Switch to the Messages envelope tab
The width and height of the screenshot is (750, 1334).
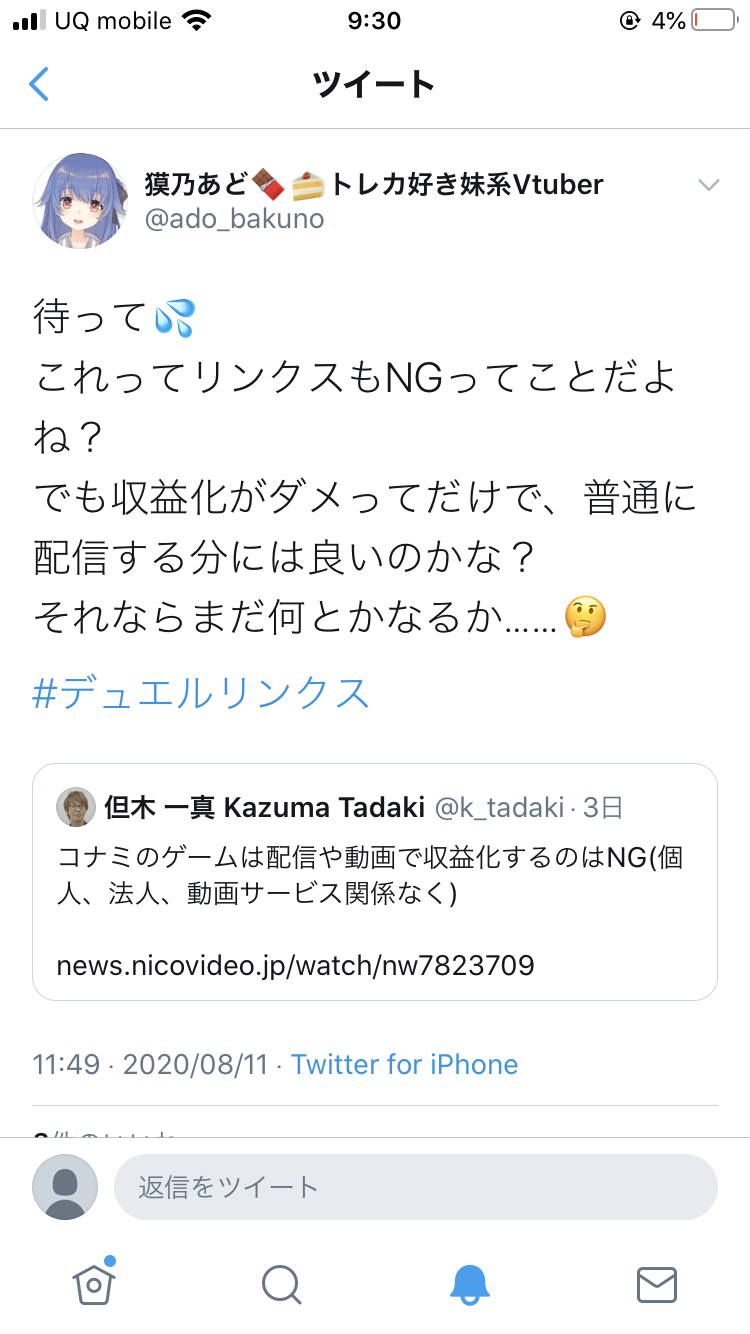pos(657,1284)
